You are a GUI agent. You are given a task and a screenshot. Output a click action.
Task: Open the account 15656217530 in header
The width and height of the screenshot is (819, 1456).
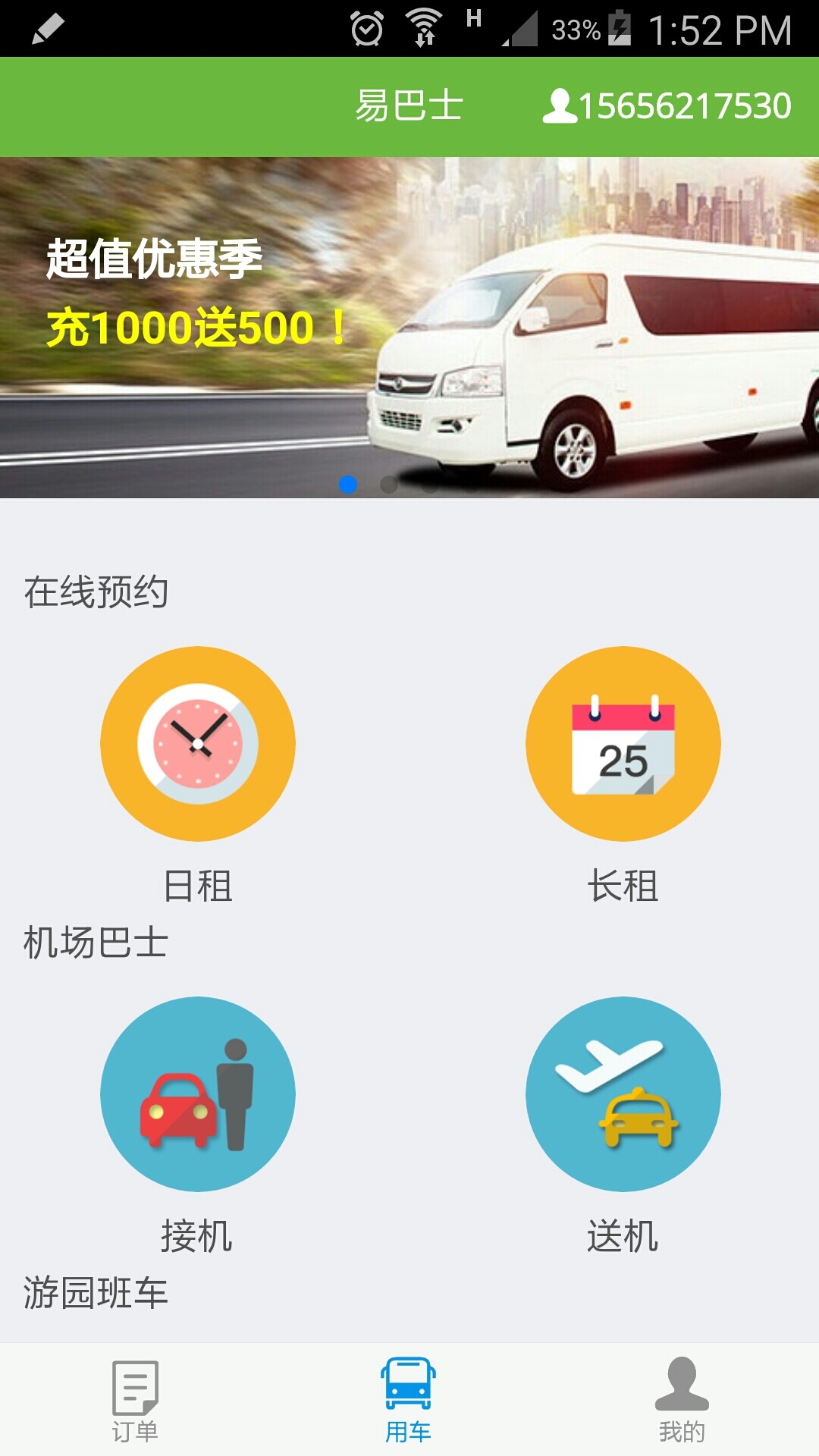(667, 106)
